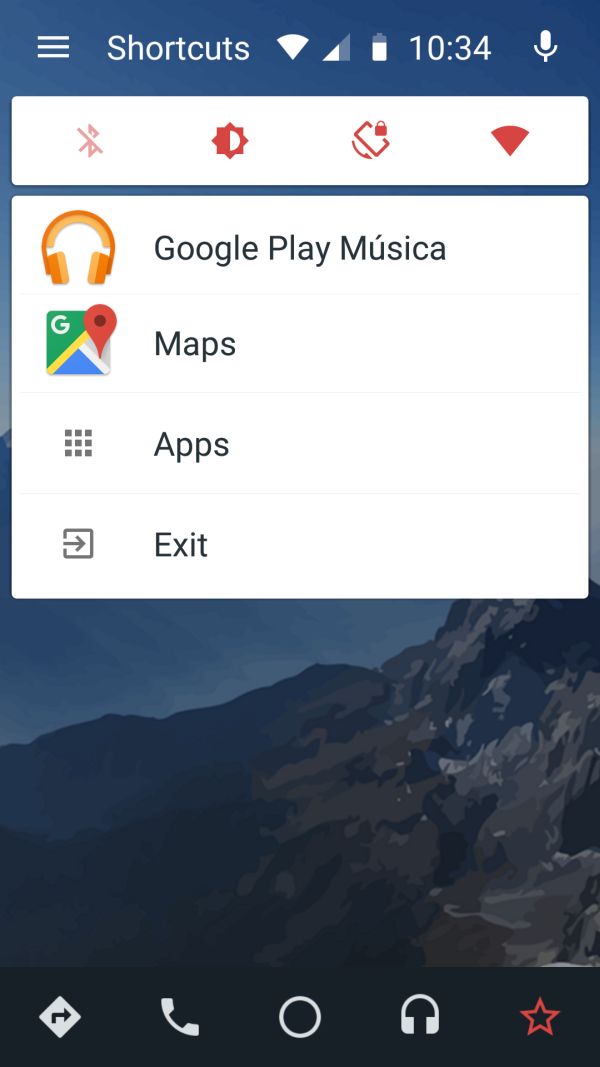Activate the voice microphone
Image resolution: width=600 pixels, height=1067 pixels.
[545, 47]
